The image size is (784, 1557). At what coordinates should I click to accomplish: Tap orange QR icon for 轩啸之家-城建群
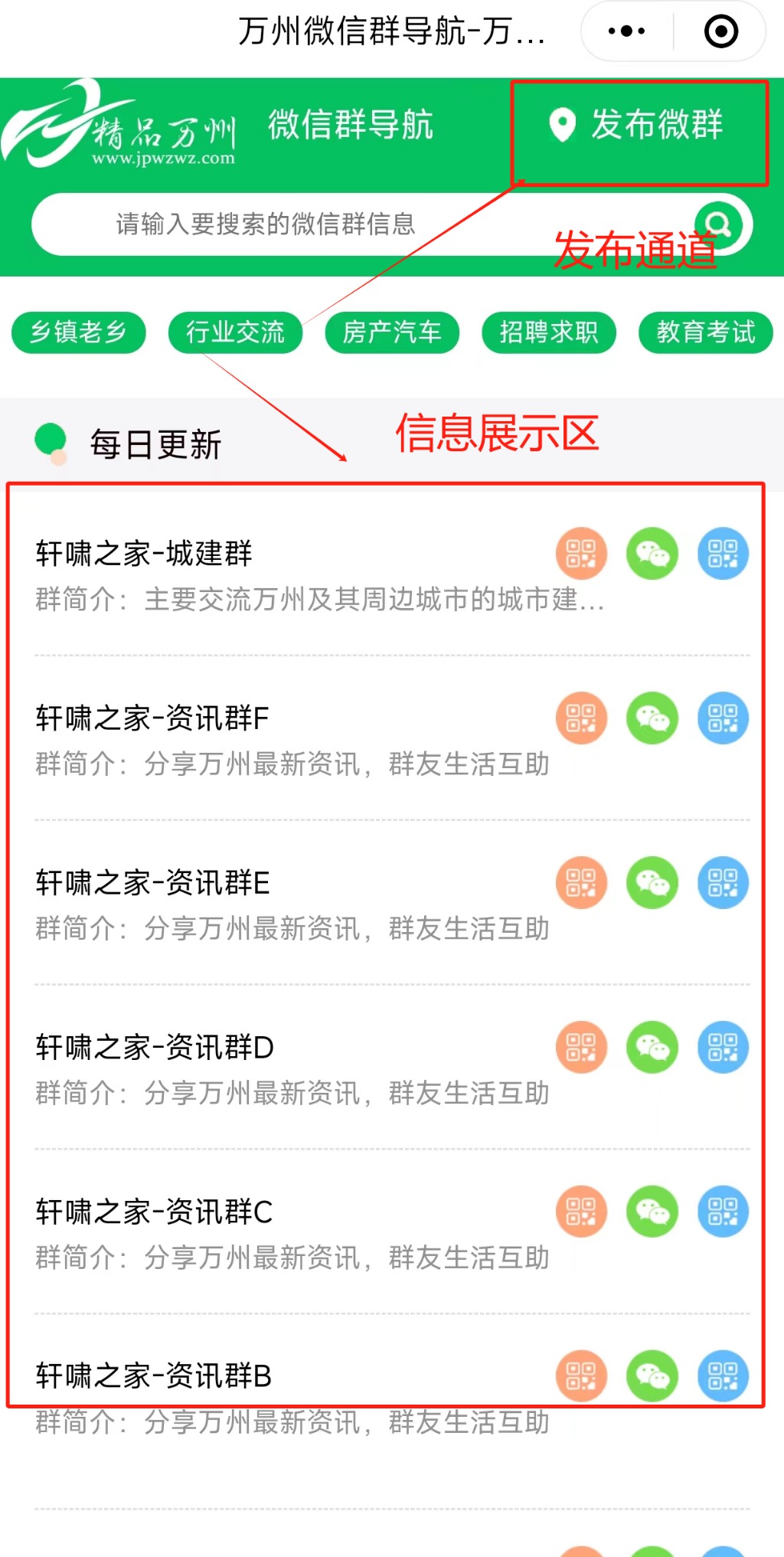pyautogui.click(x=581, y=553)
